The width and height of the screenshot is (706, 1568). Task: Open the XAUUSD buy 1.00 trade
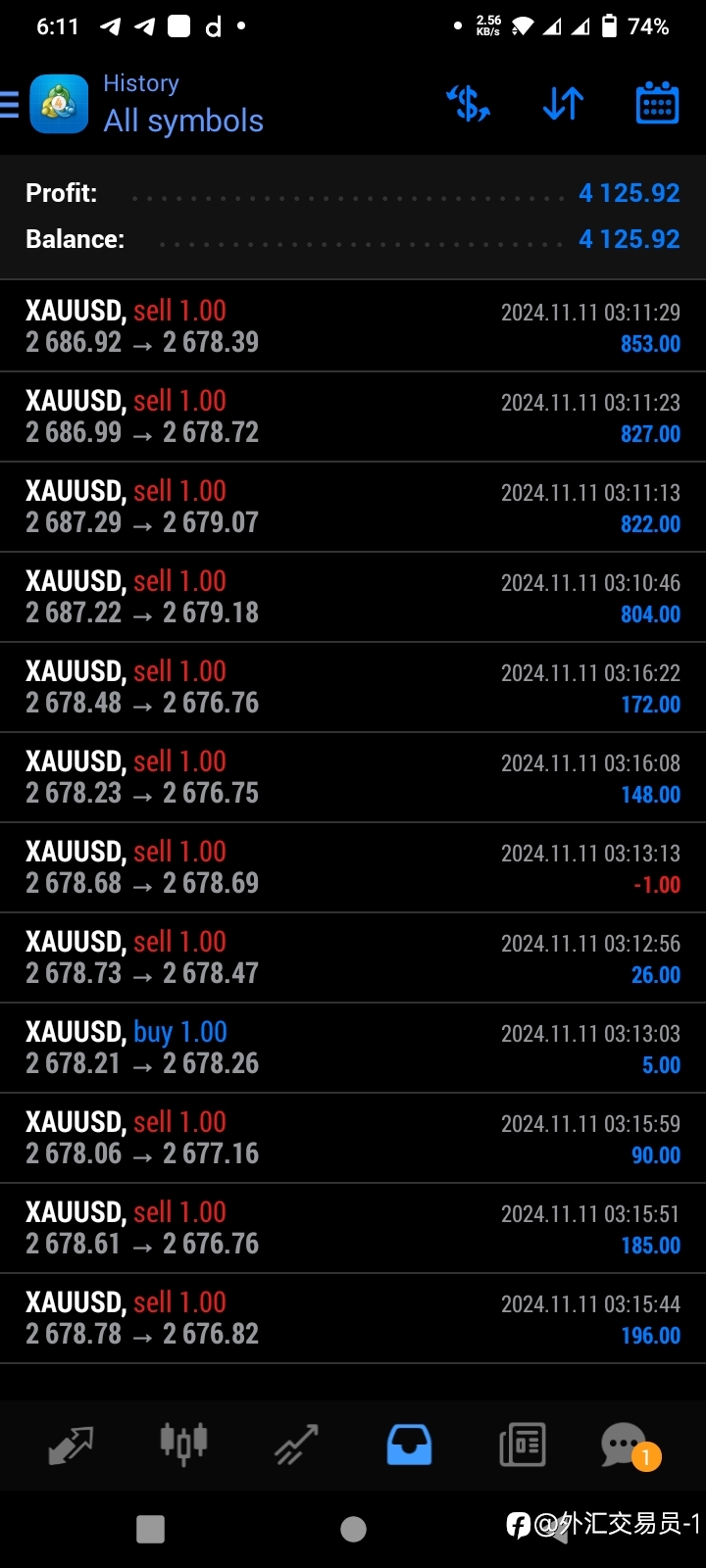point(353,1048)
